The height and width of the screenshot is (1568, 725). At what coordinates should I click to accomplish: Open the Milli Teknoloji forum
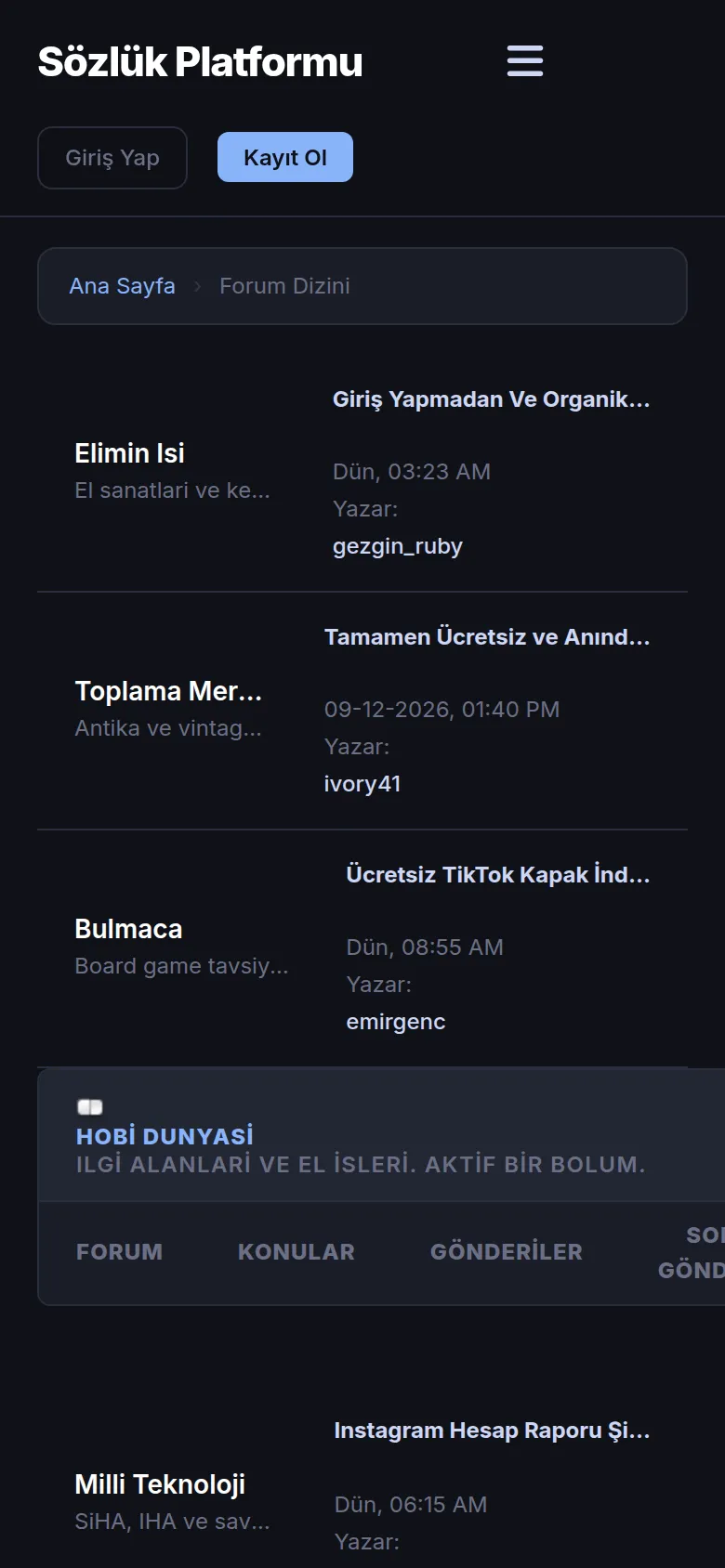pos(160,1484)
